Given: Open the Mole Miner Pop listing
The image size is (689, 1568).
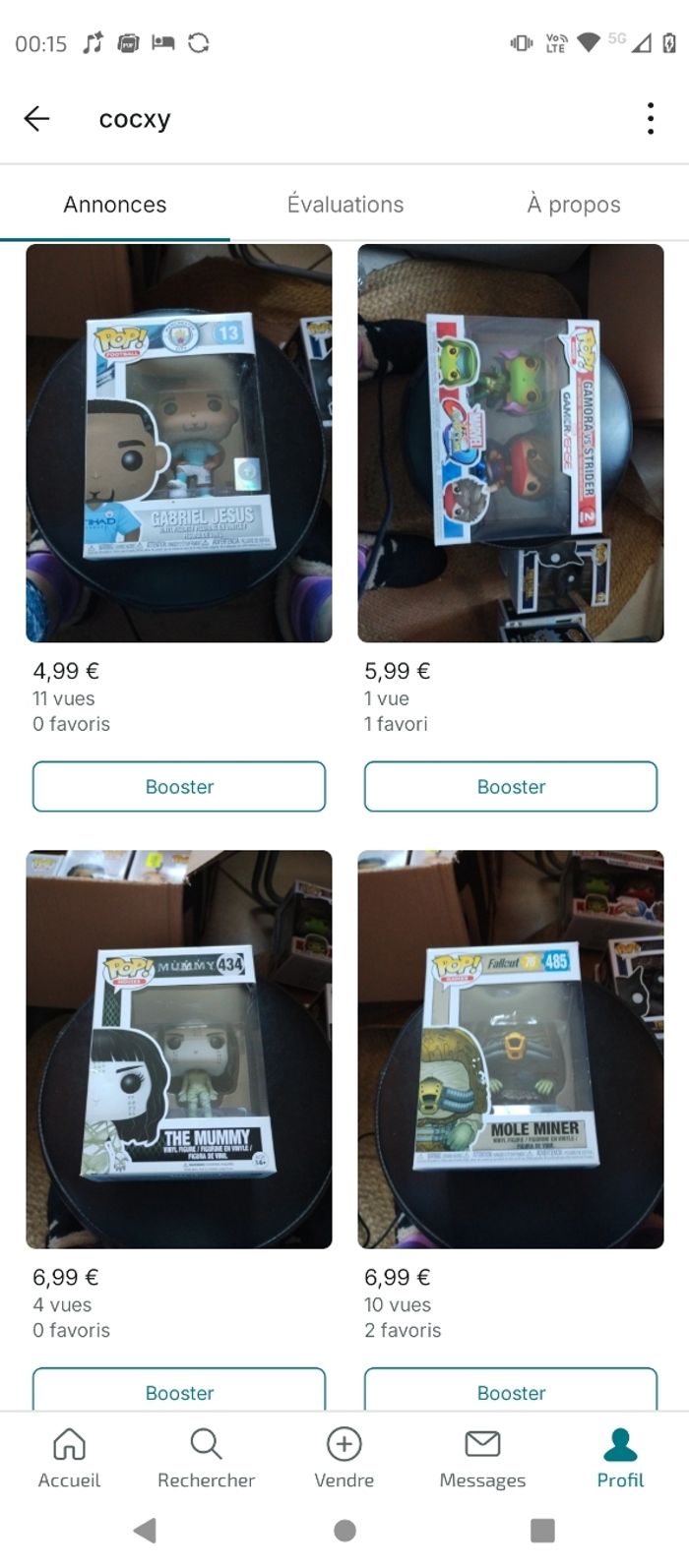Looking at the screenshot, I should tap(510, 1049).
